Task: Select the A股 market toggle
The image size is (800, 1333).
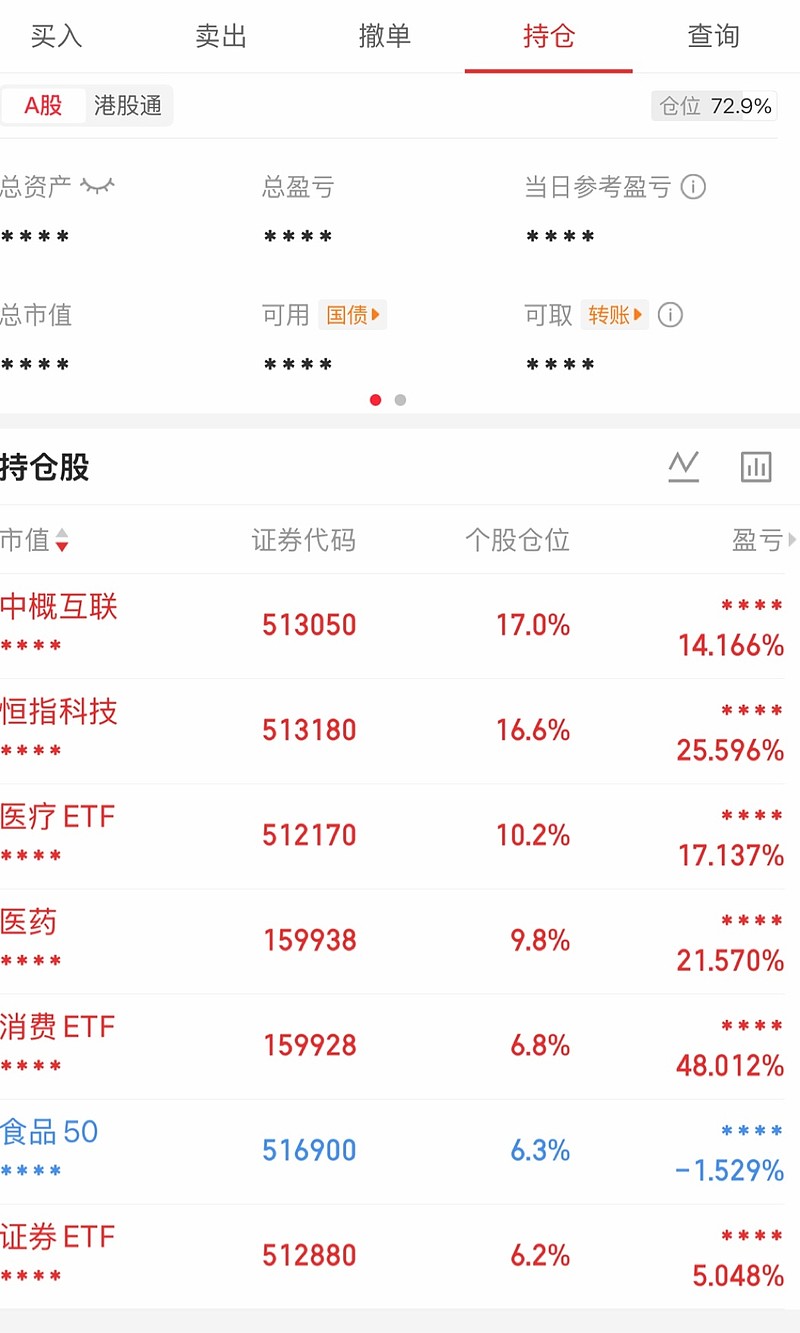Action: [x=42, y=105]
